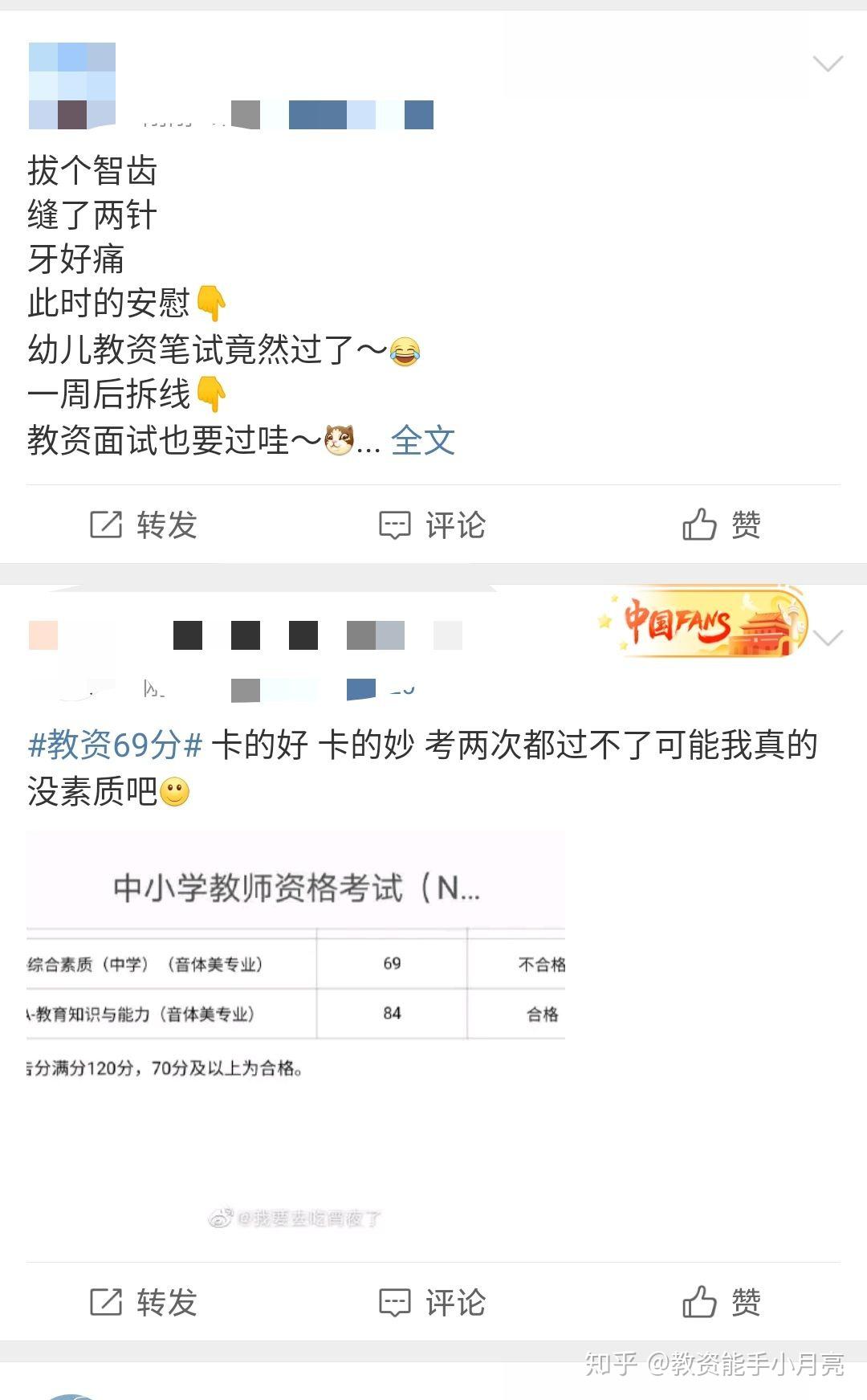Like (赞) the wisdom tooth post
Screen dimensions: 867x1400
point(722,525)
